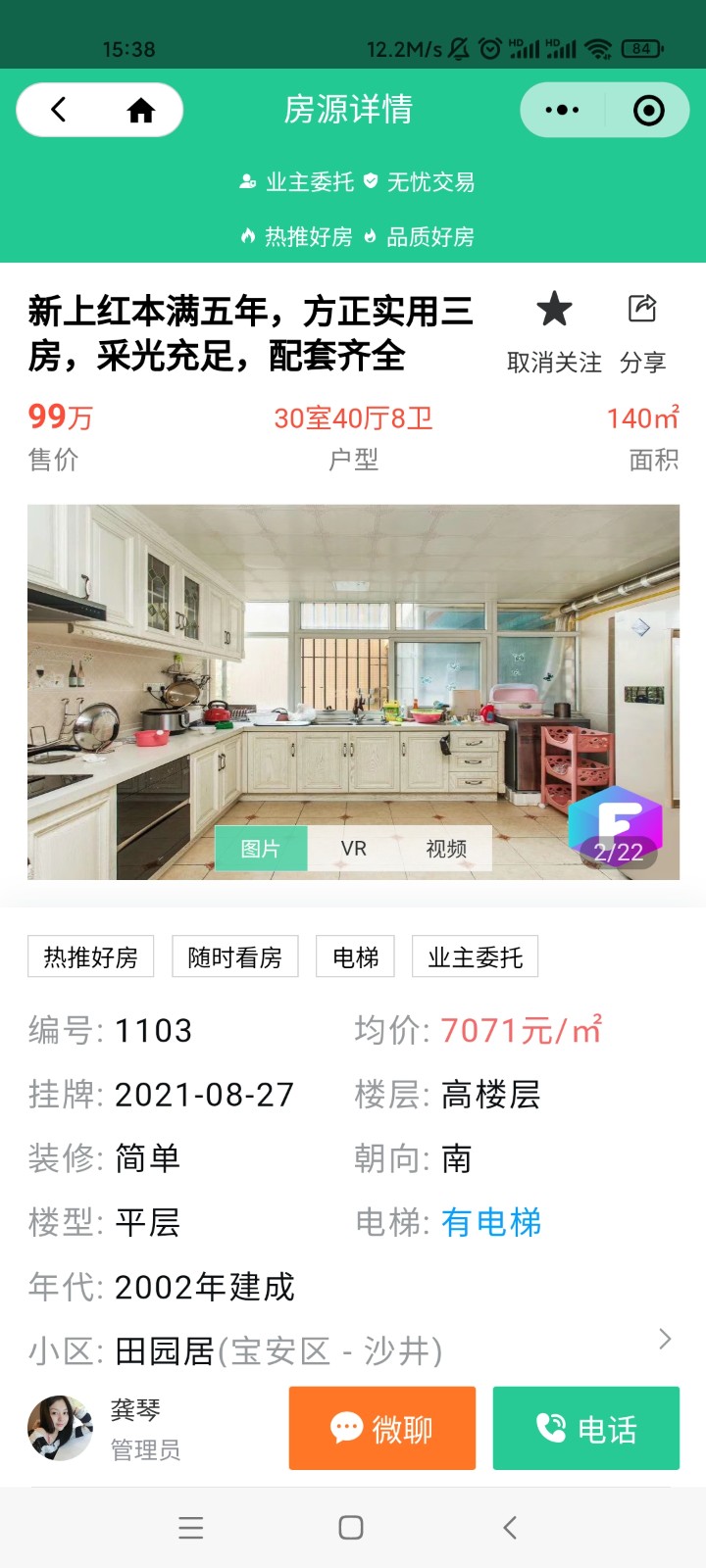View agent 龚琴's profile
706x1568 pixels.
61,1428
